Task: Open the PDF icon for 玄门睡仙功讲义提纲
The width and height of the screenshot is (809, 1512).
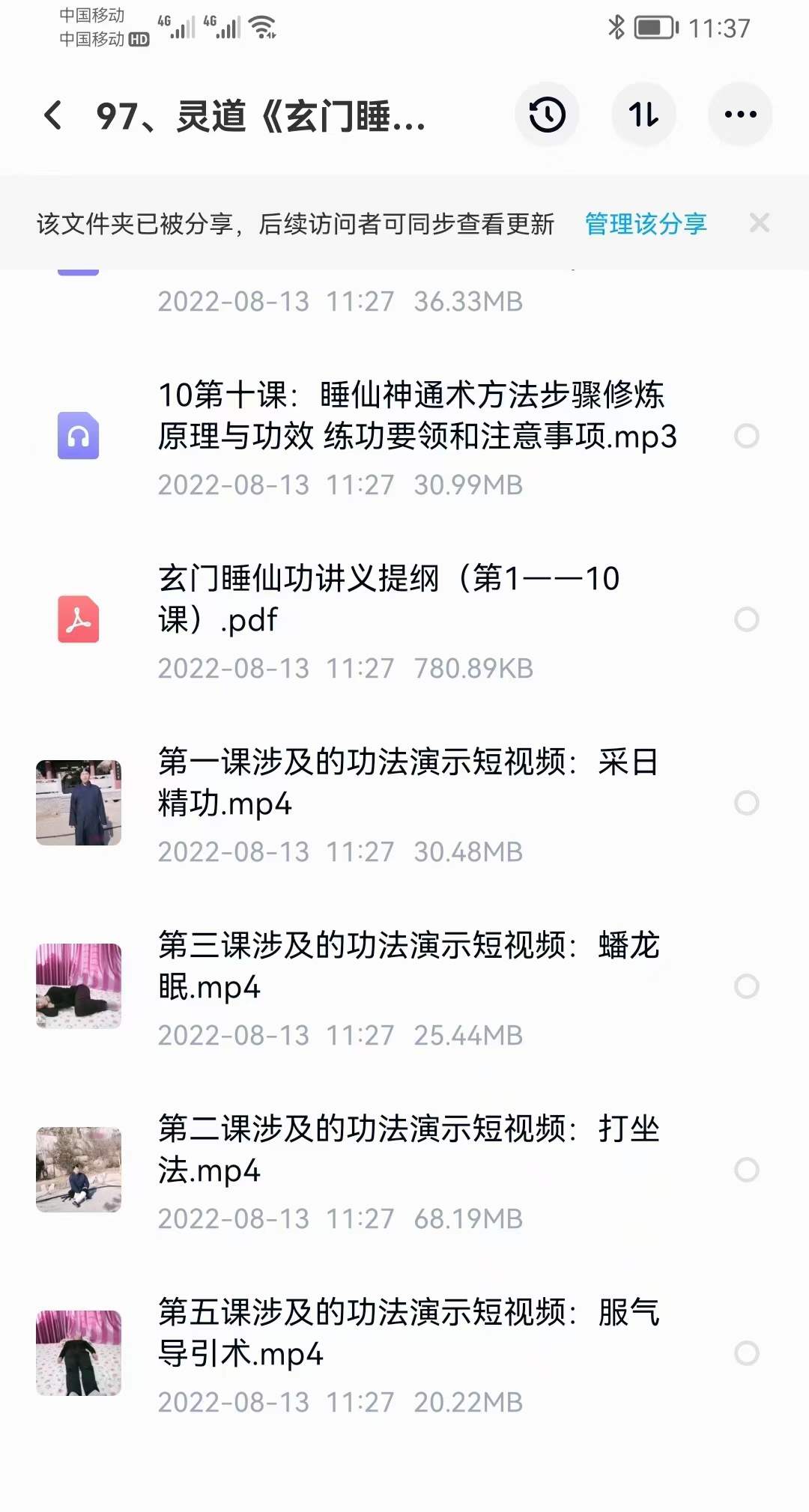Action: pos(78,619)
